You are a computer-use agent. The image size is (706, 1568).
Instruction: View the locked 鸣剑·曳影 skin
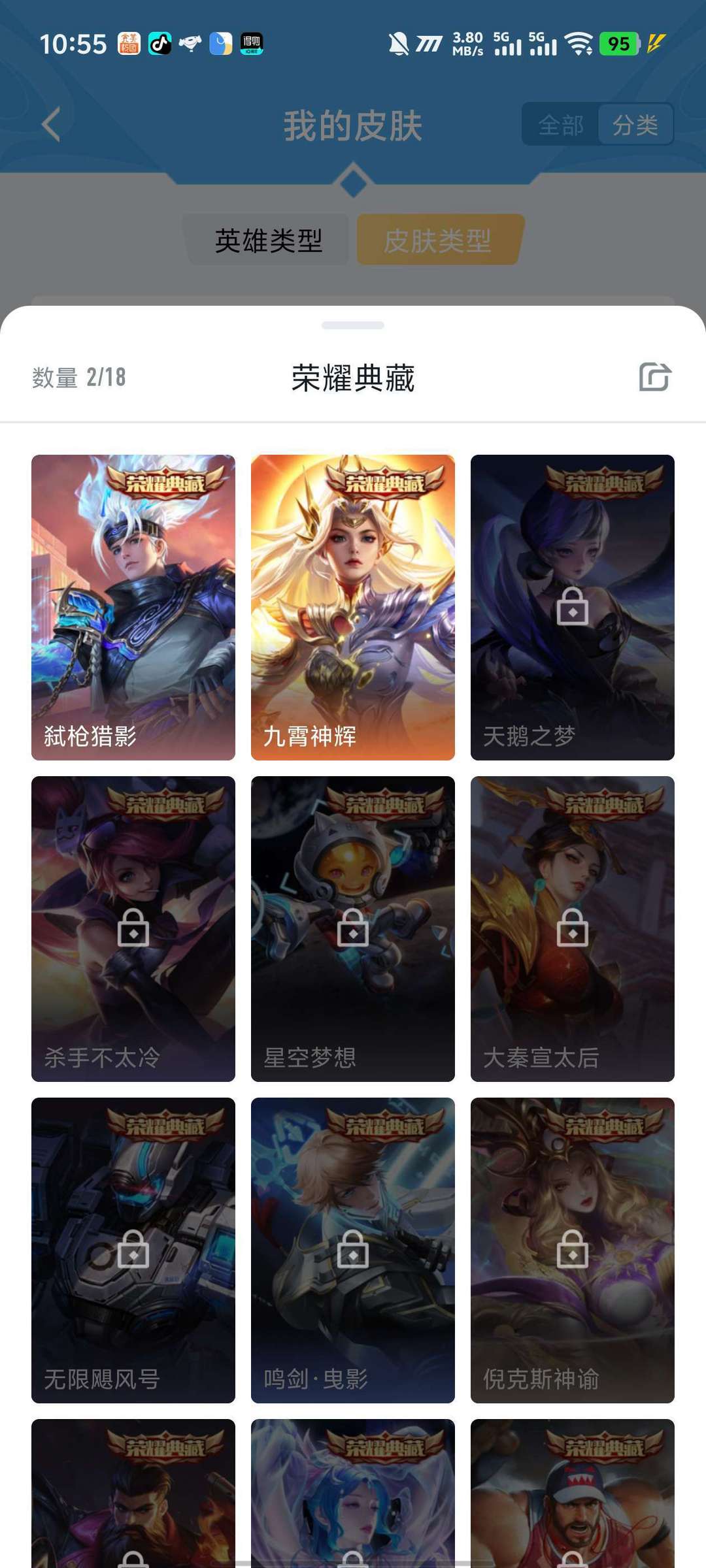click(x=353, y=1250)
